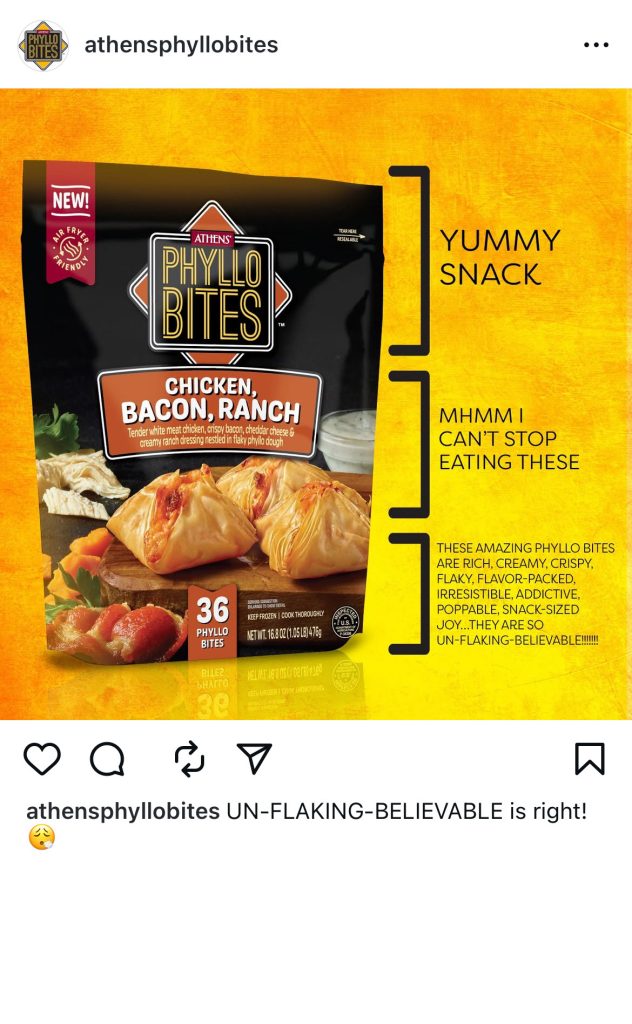Comment on the Phyllo Bites post
This screenshot has width=632, height=1024.
click(x=107, y=761)
